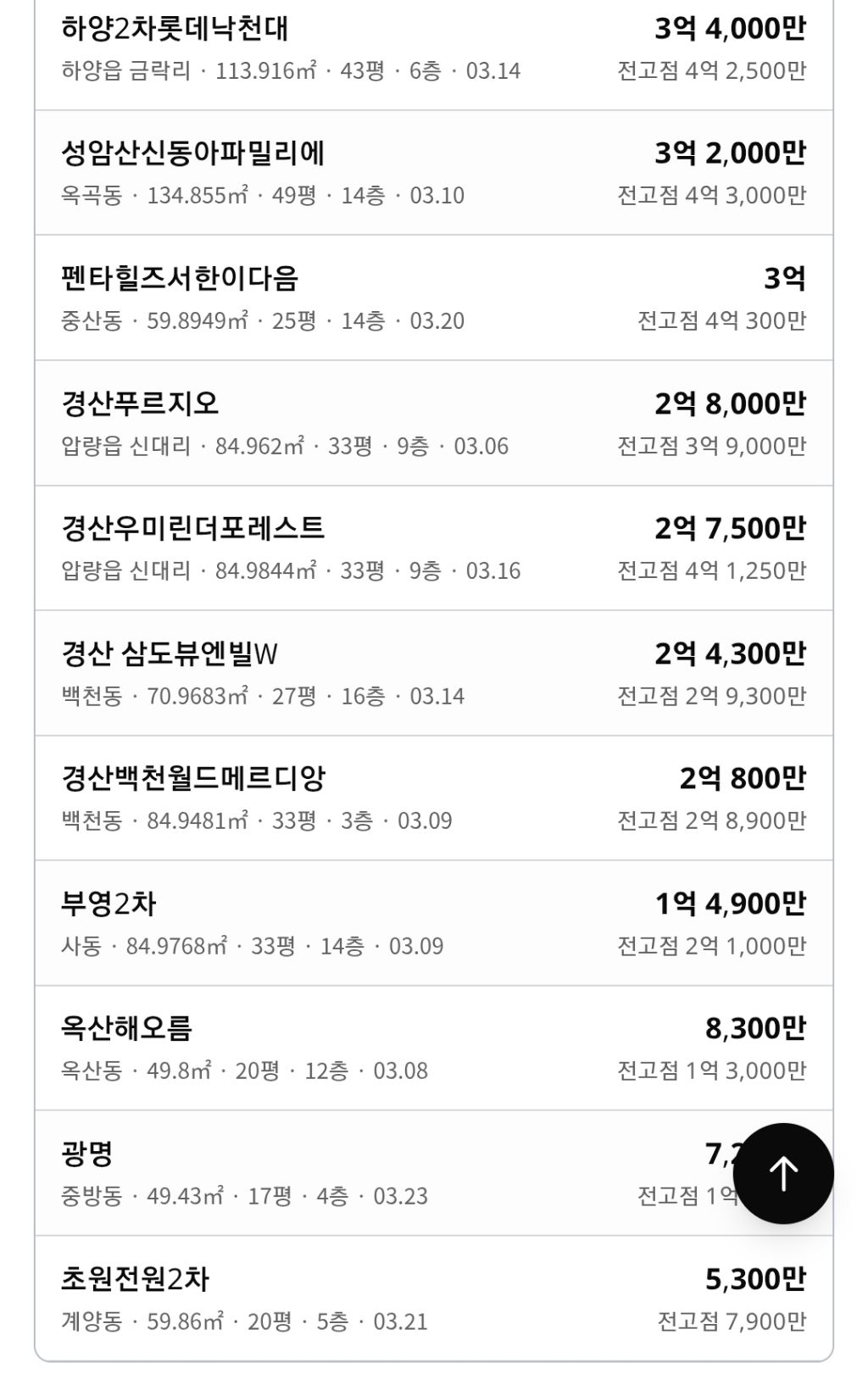868x1385 pixels.
Task: Open 경산우미린더포레스트 transaction details
Action: coord(434,548)
